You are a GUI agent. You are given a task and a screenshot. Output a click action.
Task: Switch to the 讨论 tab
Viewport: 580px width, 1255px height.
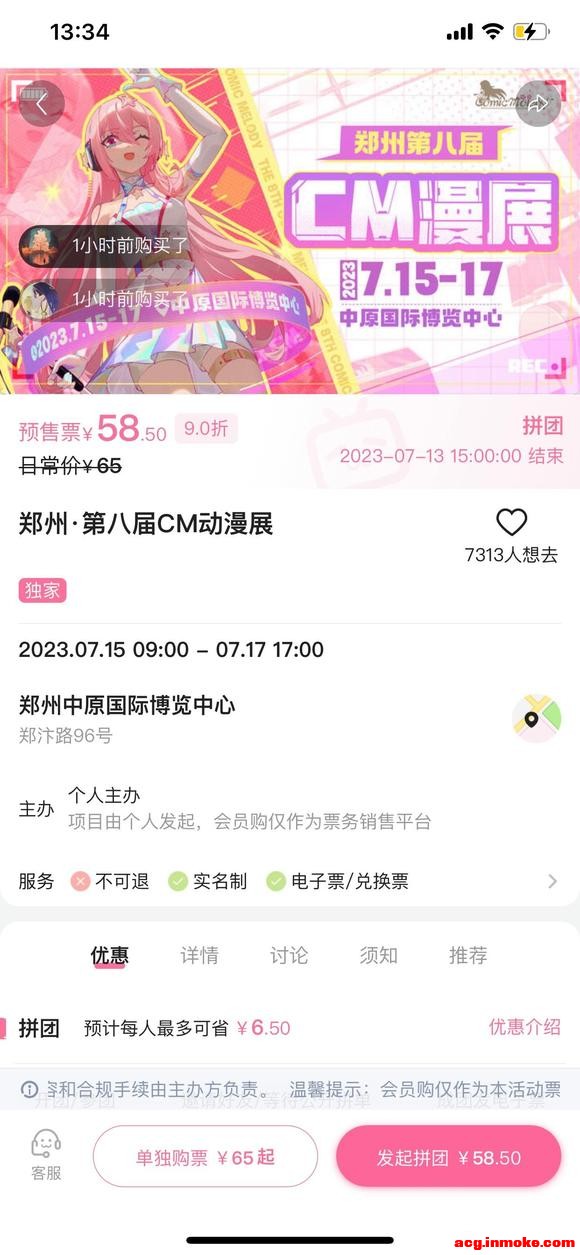coord(289,955)
